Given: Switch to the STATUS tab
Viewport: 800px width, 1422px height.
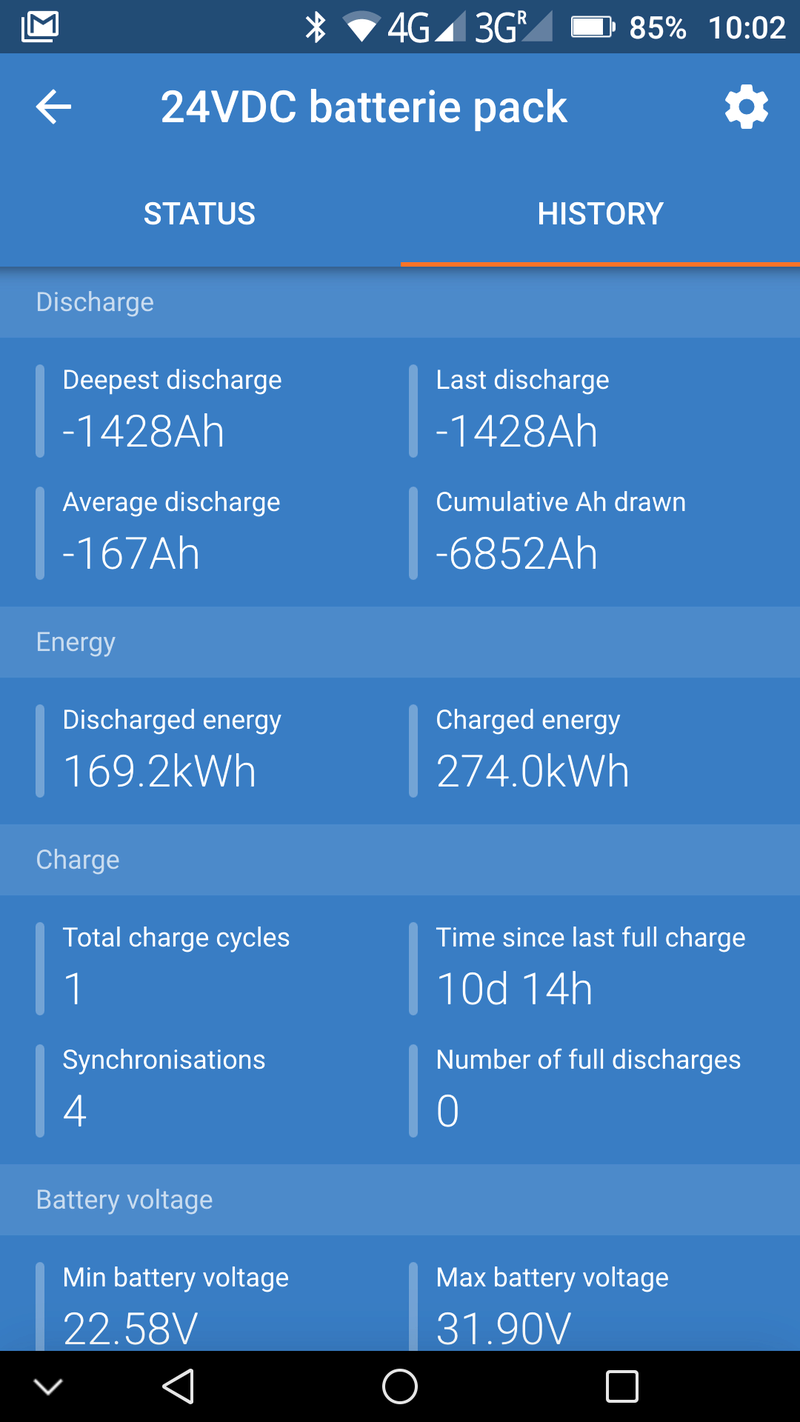Looking at the screenshot, I should (x=200, y=214).
